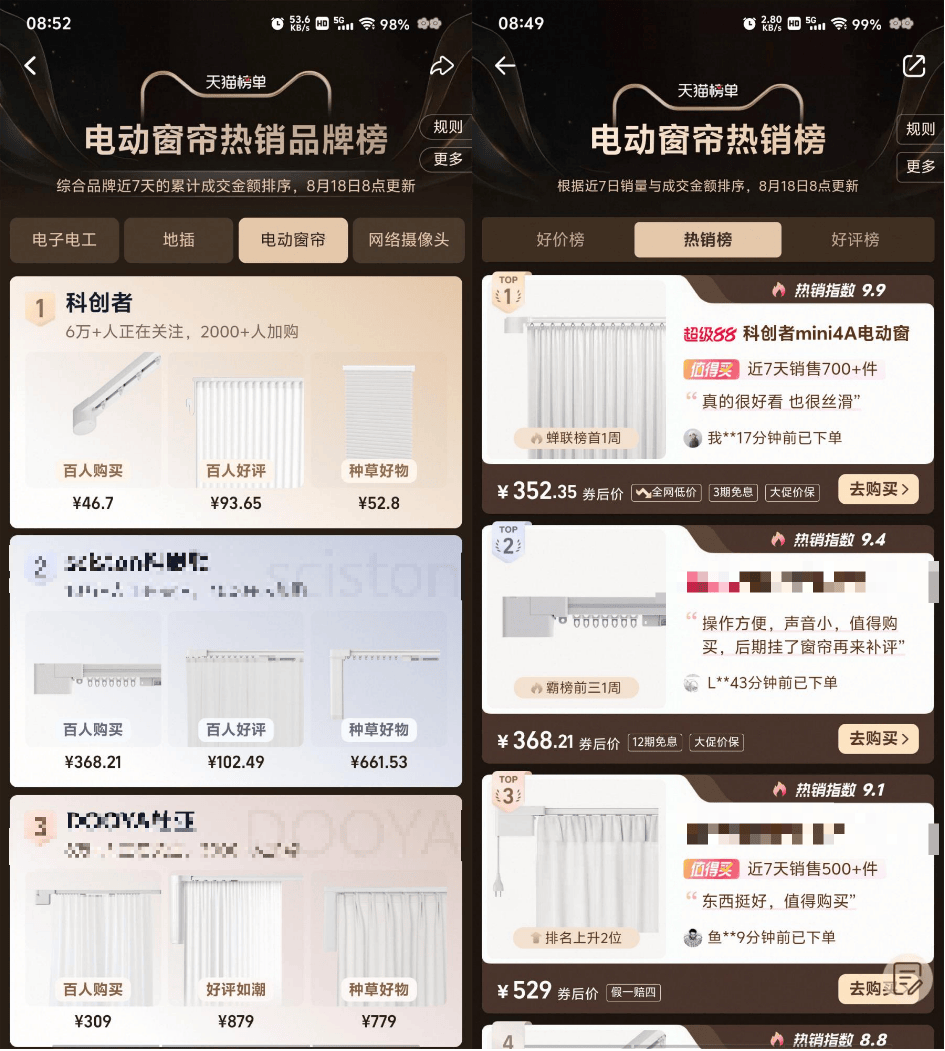The width and height of the screenshot is (945, 1051).
Task: Tap 去购买 on the ¥368.21 item
Action: click(878, 739)
